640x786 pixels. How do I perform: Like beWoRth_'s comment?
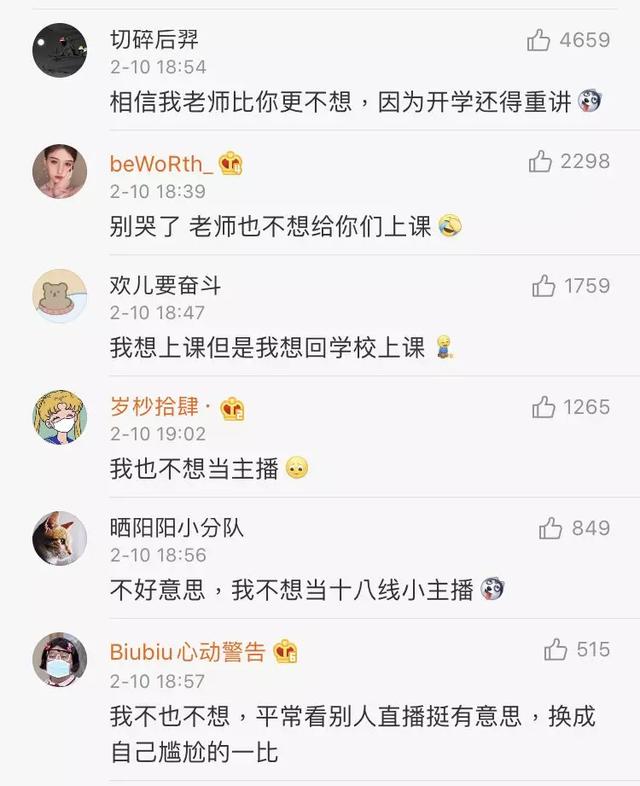click(541, 161)
